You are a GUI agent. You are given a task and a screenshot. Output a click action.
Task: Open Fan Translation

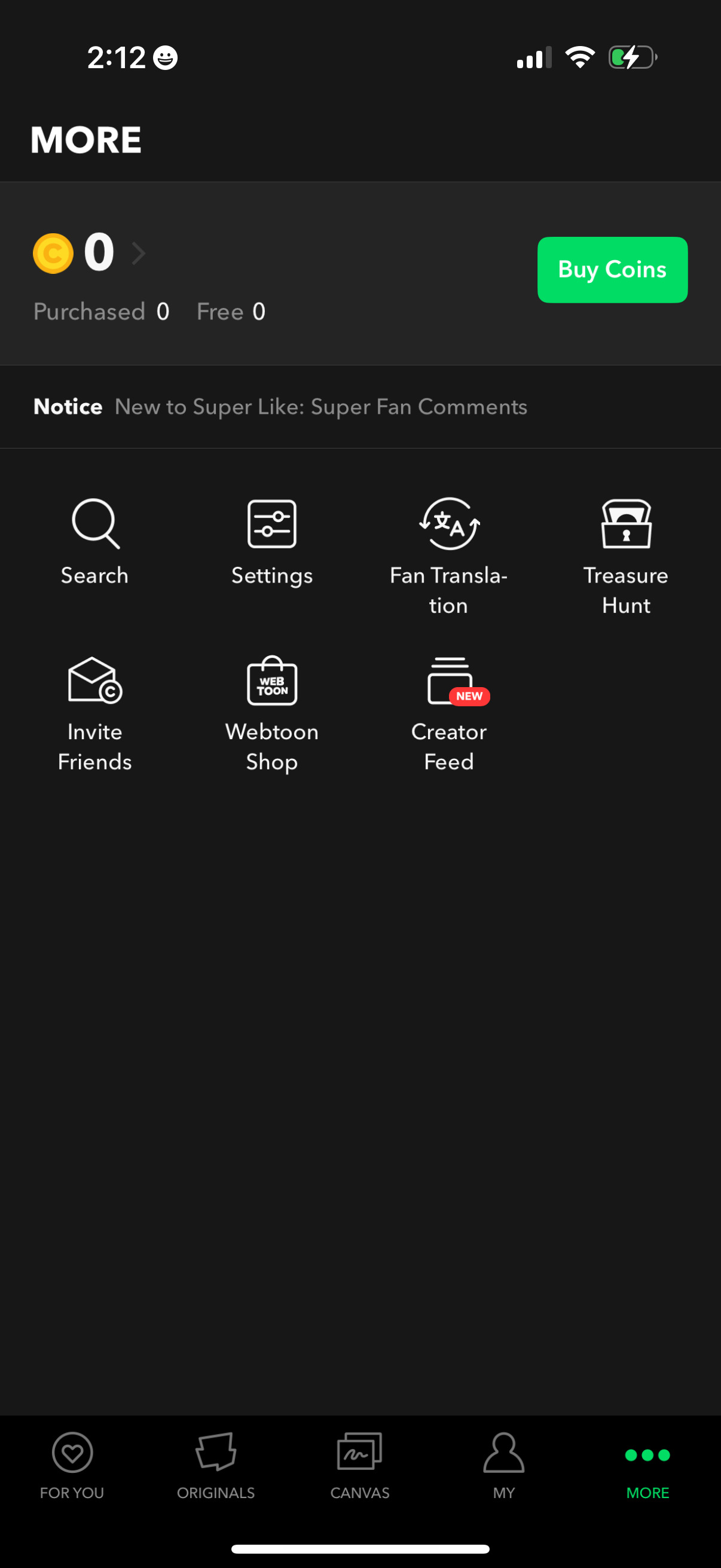click(x=449, y=548)
